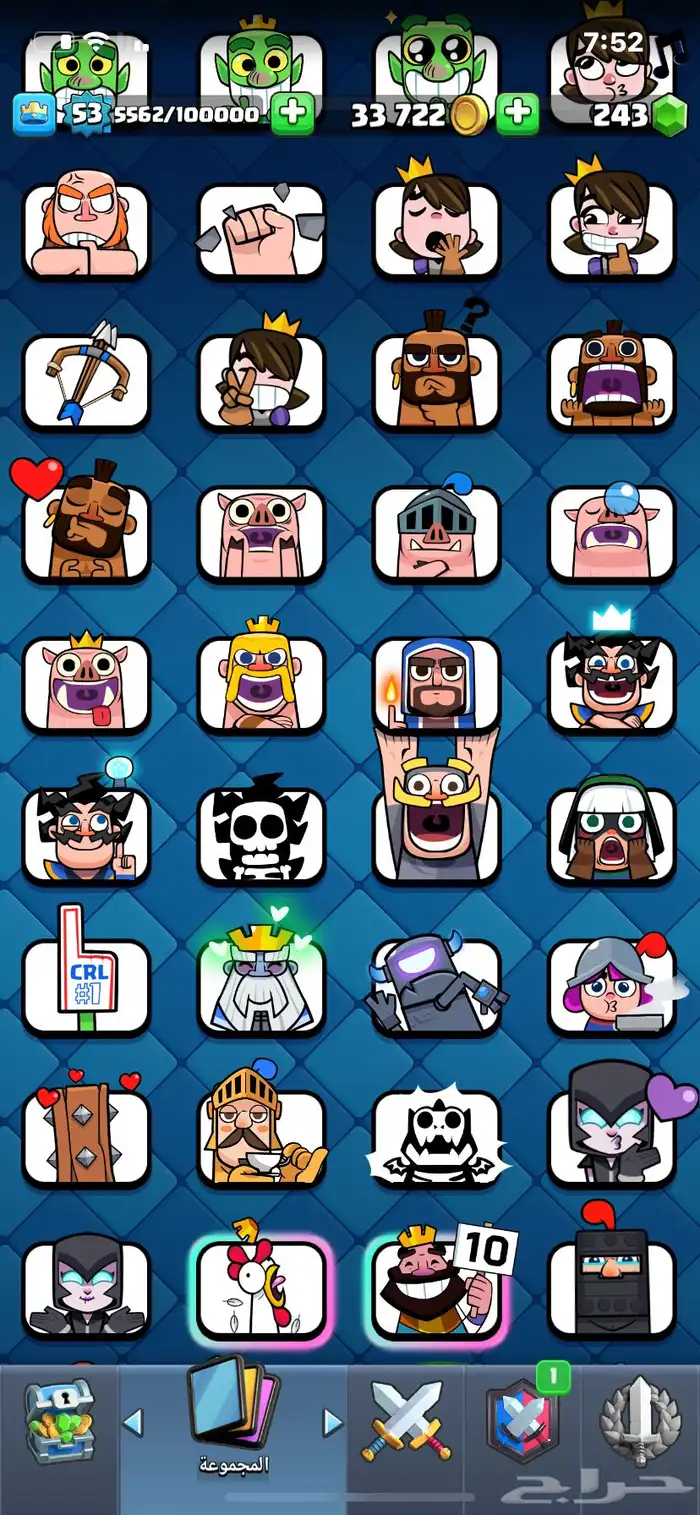
Task: Choose the yawning princess emote
Action: click(436, 228)
